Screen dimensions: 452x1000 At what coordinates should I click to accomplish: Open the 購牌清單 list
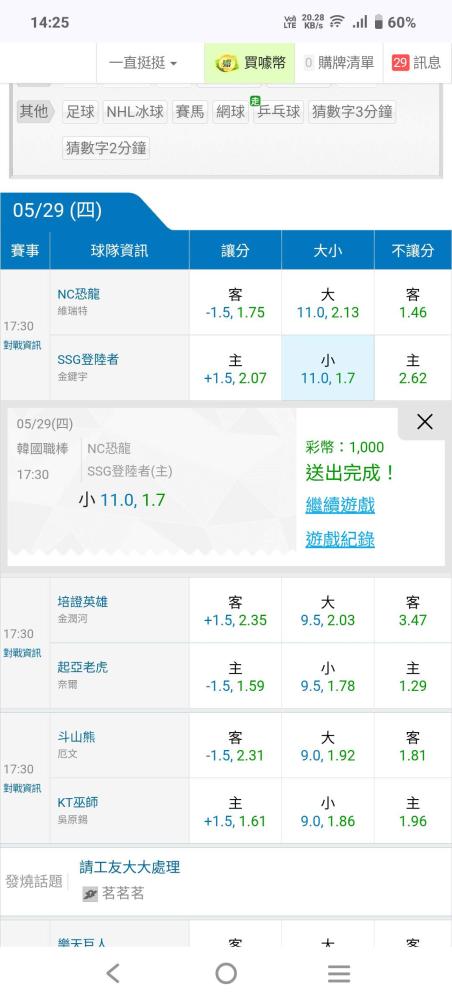(x=339, y=62)
